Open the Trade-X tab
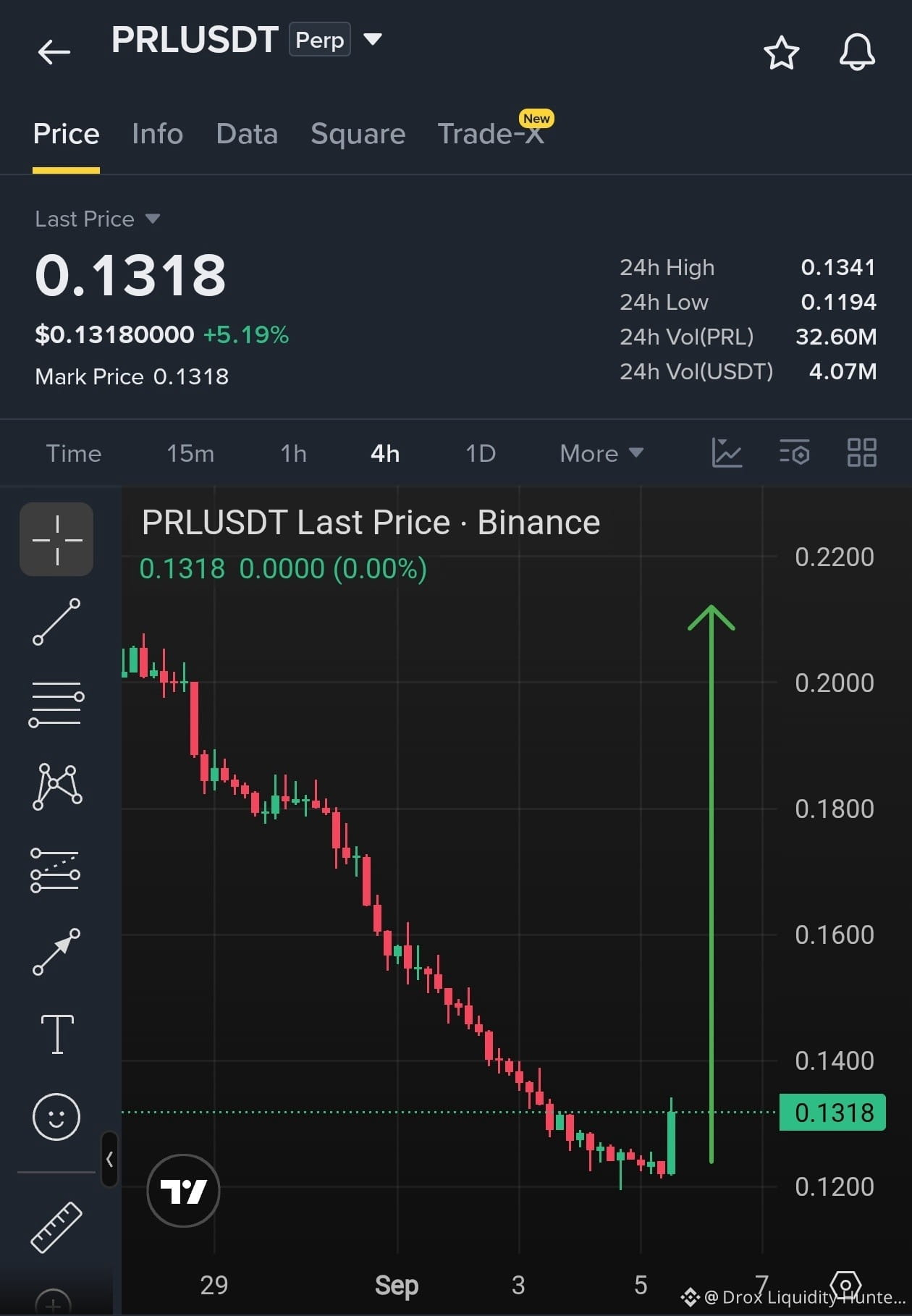The height and width of the screenshot is (1316, 912). pyautogui.click(x=491, y=134)
